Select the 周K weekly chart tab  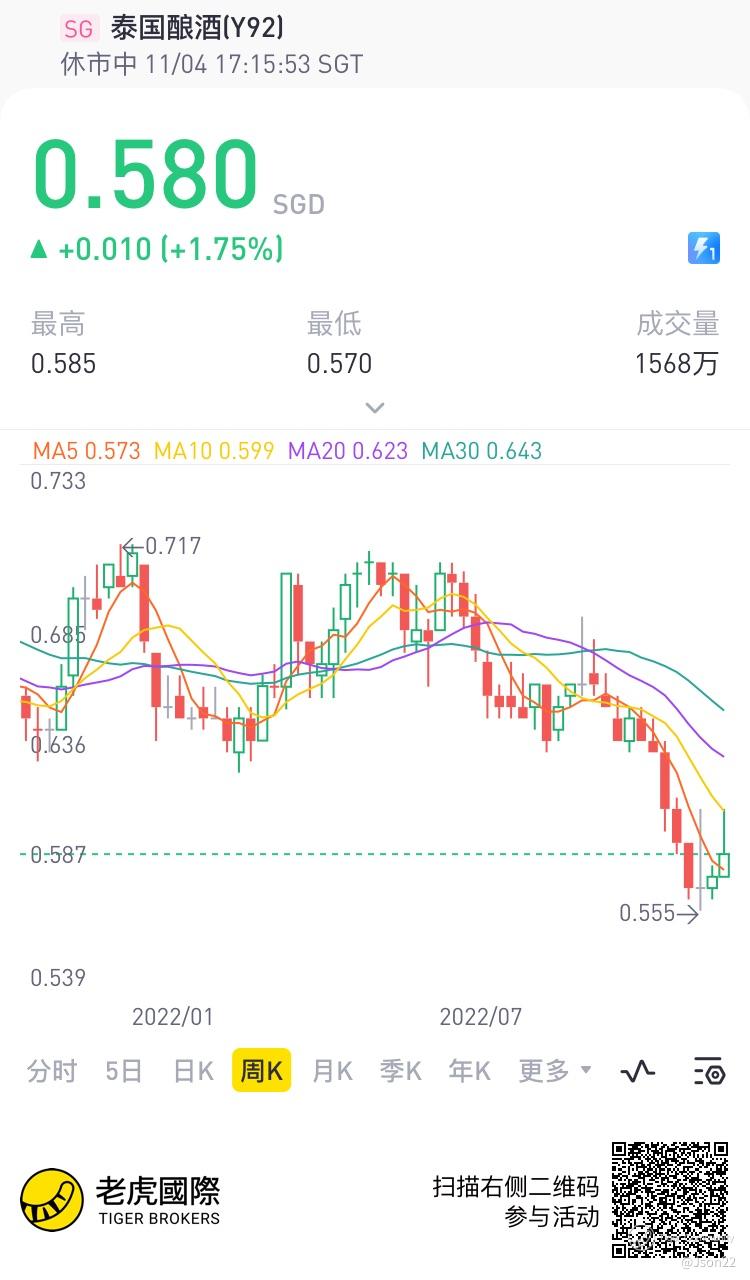[262, 1071]
